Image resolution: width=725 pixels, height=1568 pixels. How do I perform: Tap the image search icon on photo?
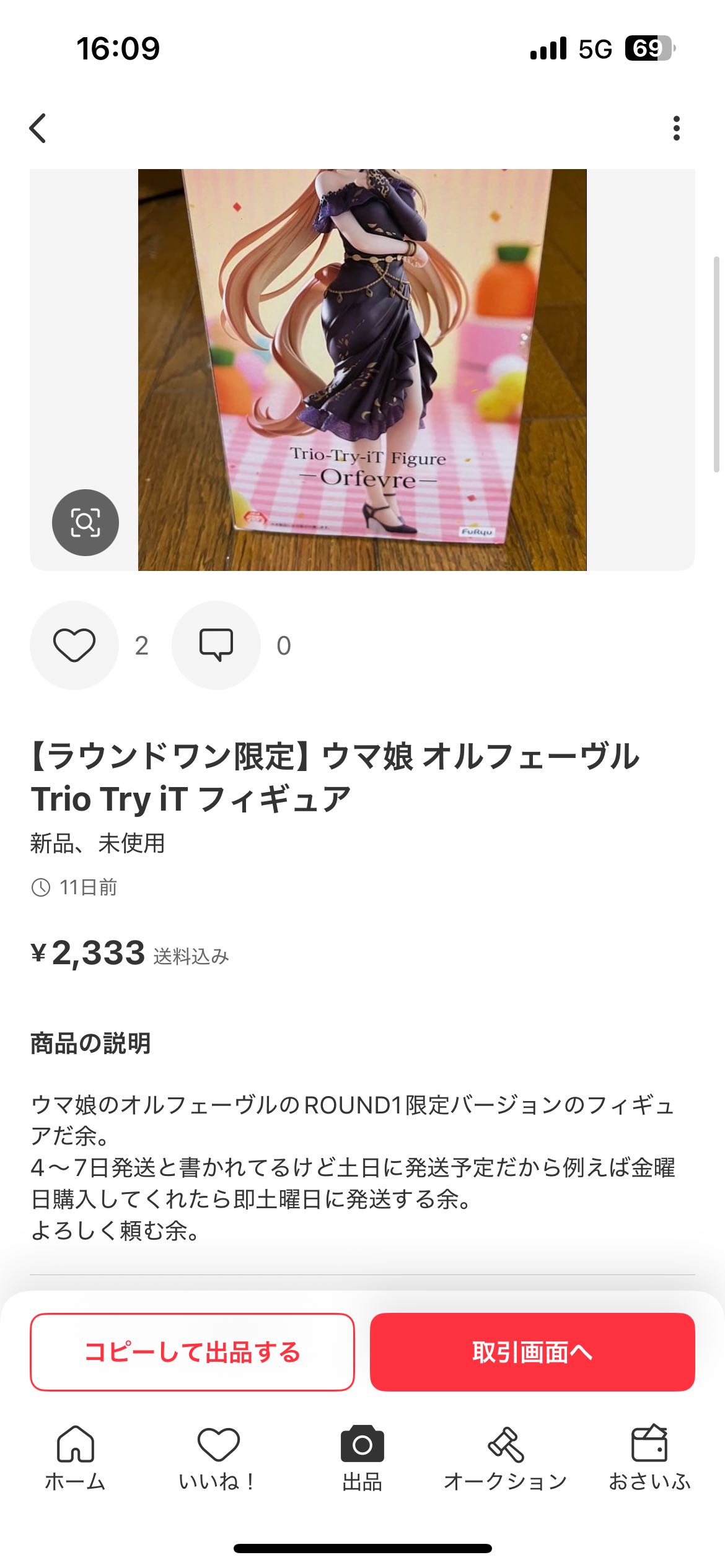tap(86, 522)
